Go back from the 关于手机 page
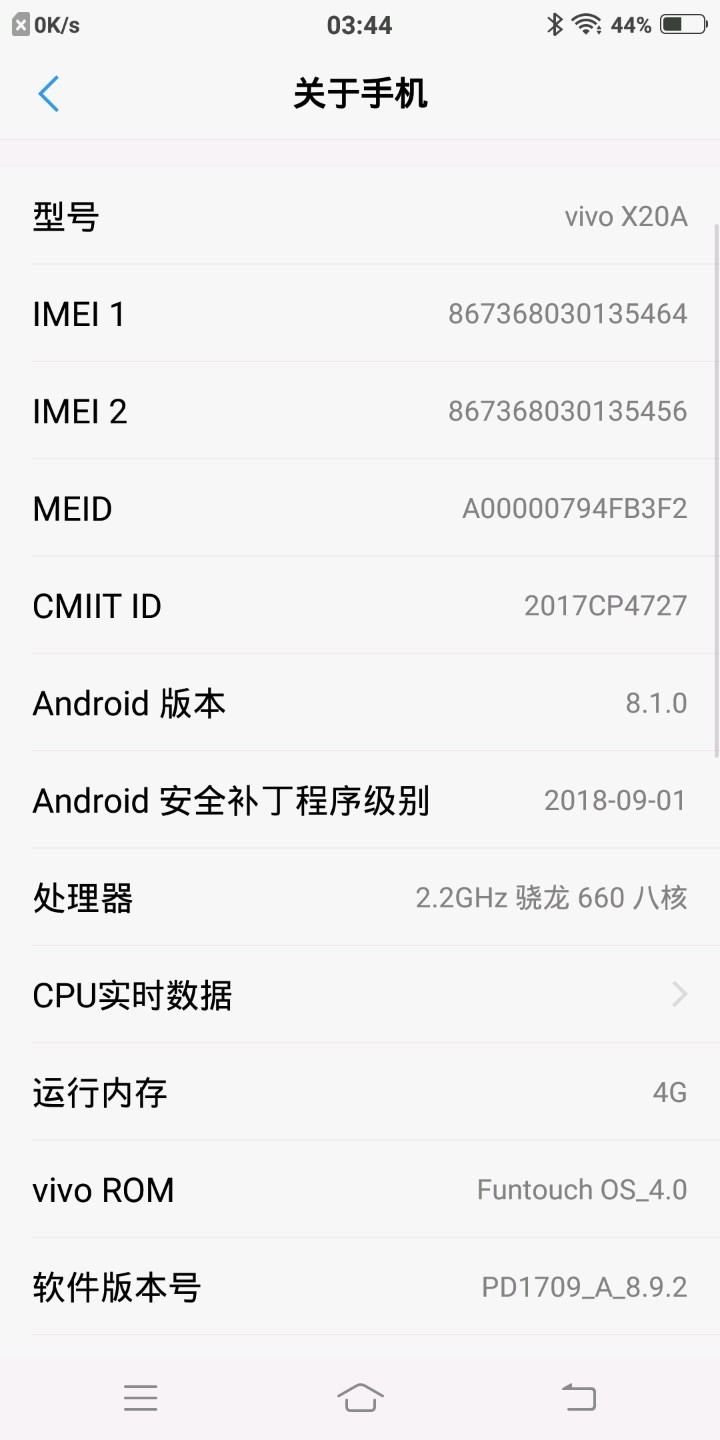Viewport: 720px width, 1440px height. [48, 94]
